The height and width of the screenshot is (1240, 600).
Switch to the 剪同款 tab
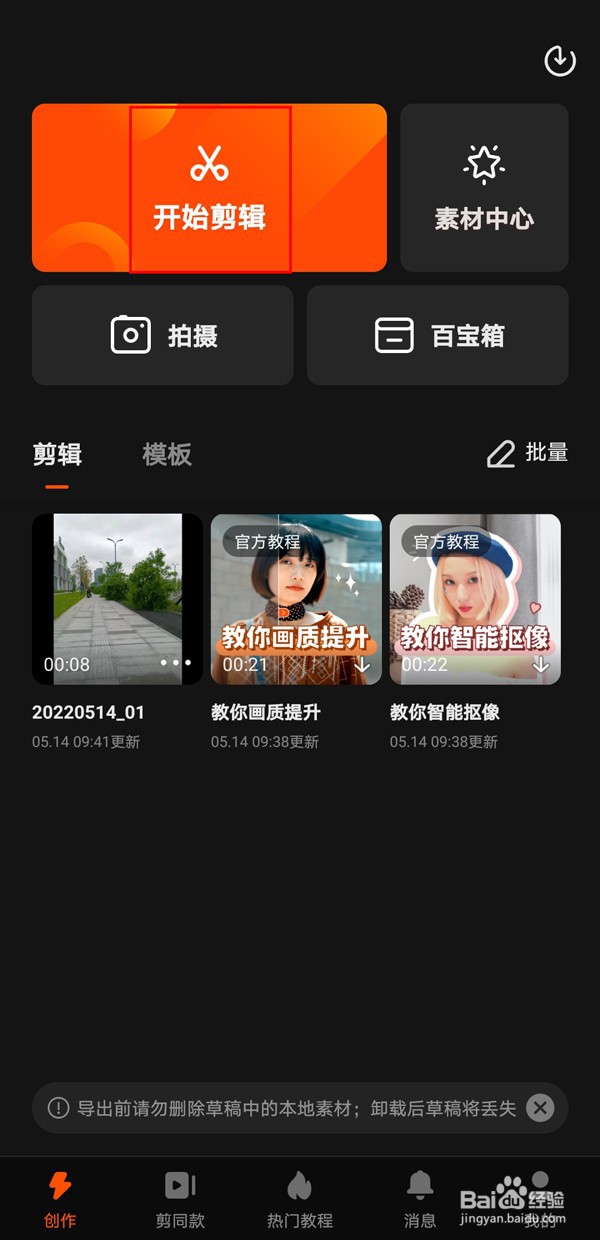(180, 1199)
